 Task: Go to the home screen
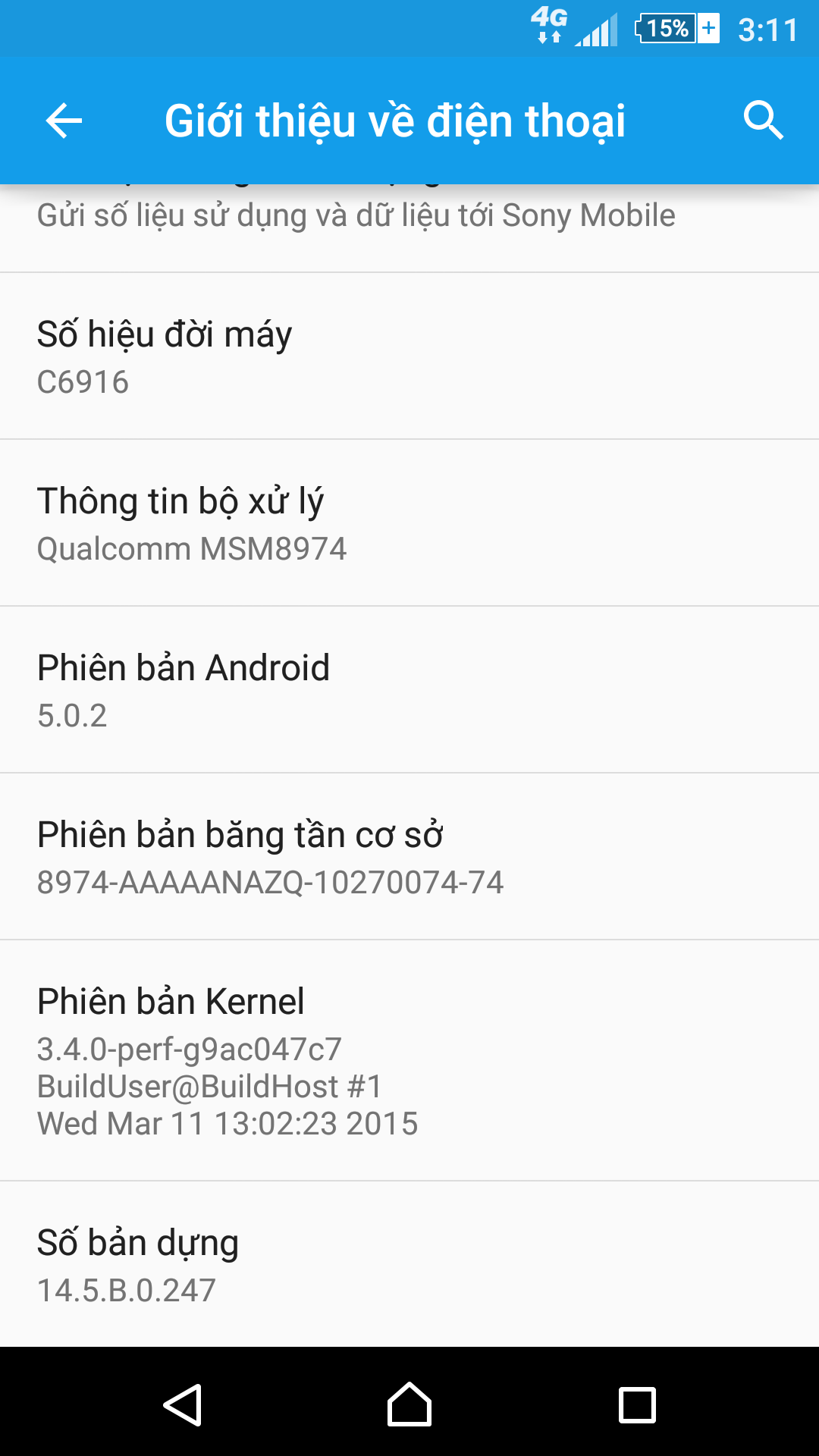(409, 1404)
